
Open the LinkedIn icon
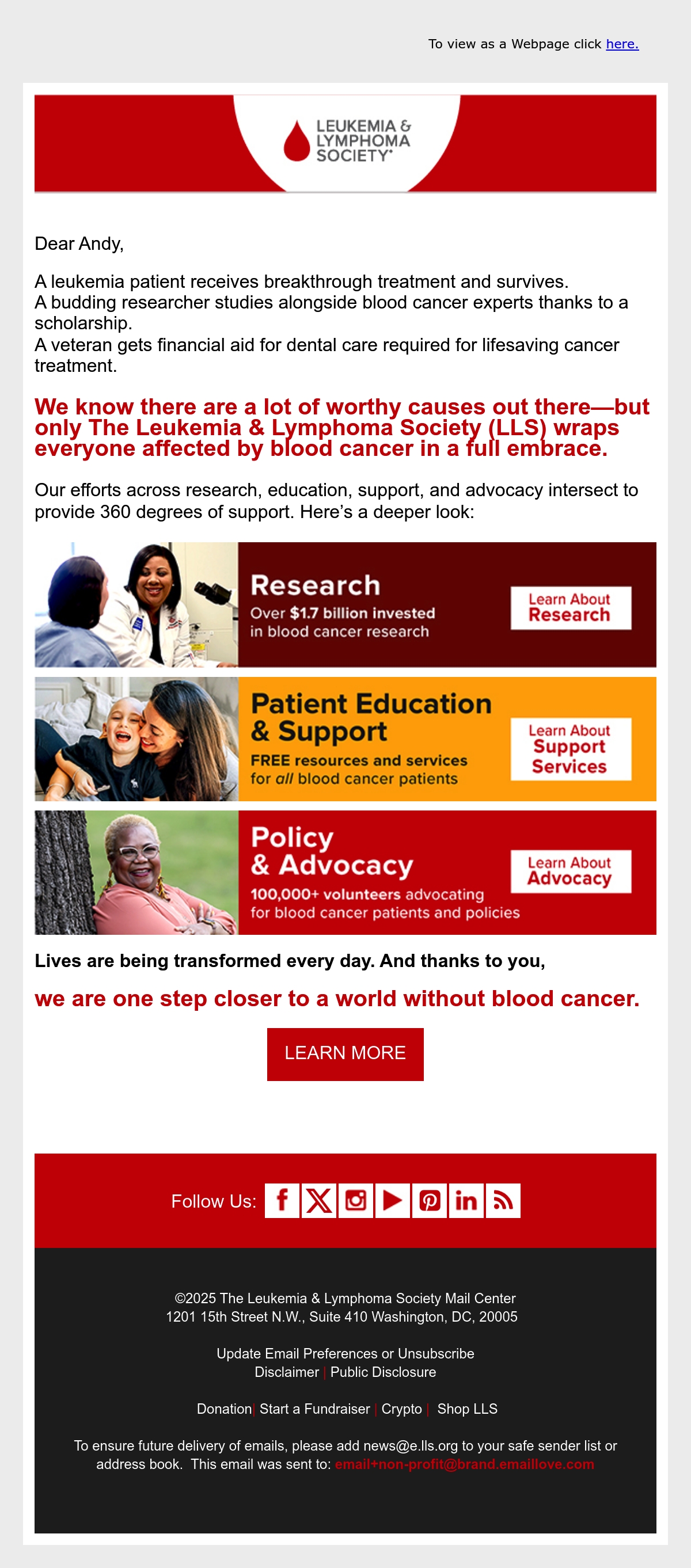coord(466,1200)
